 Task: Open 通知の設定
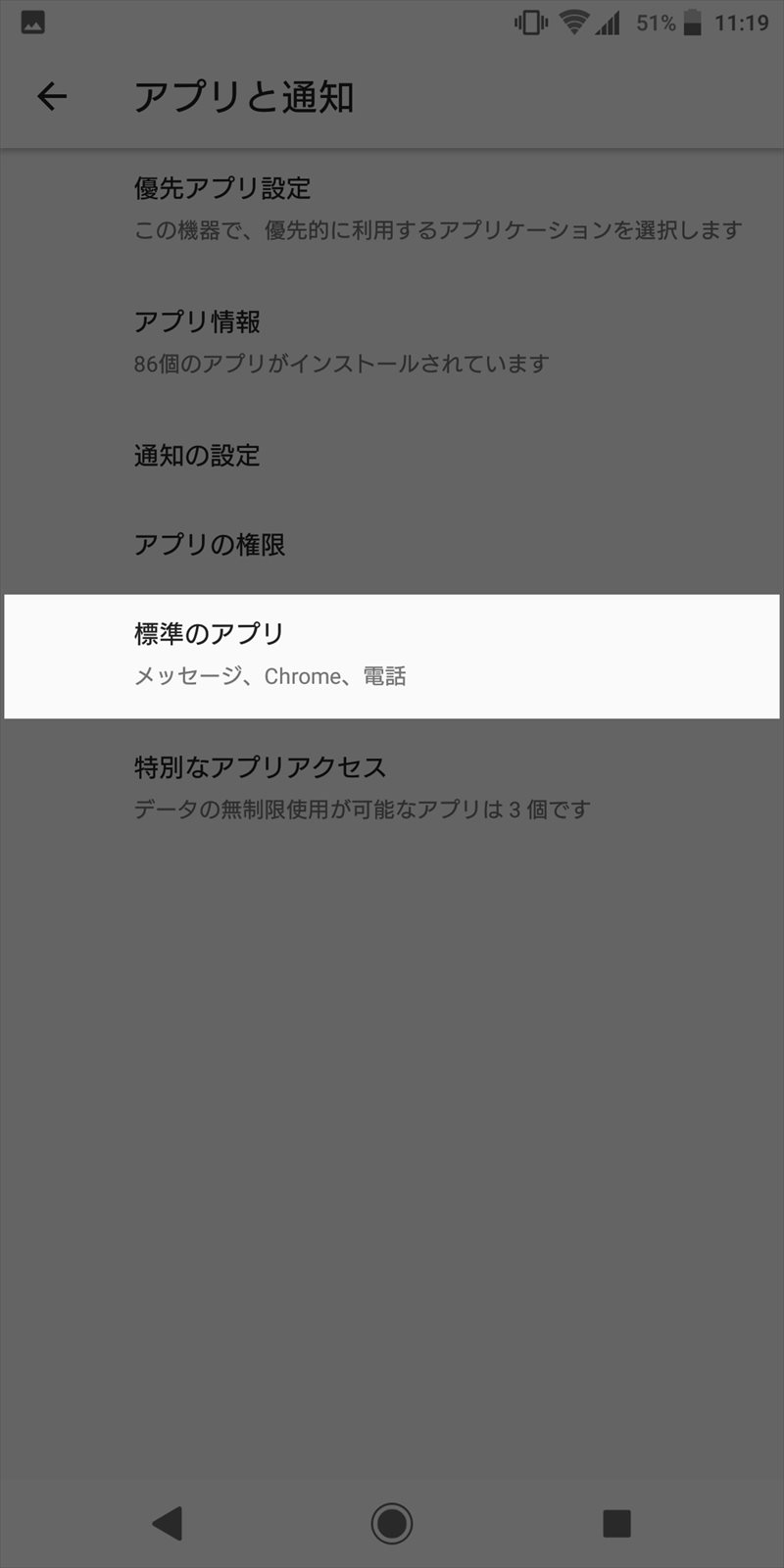pos(392,456)
